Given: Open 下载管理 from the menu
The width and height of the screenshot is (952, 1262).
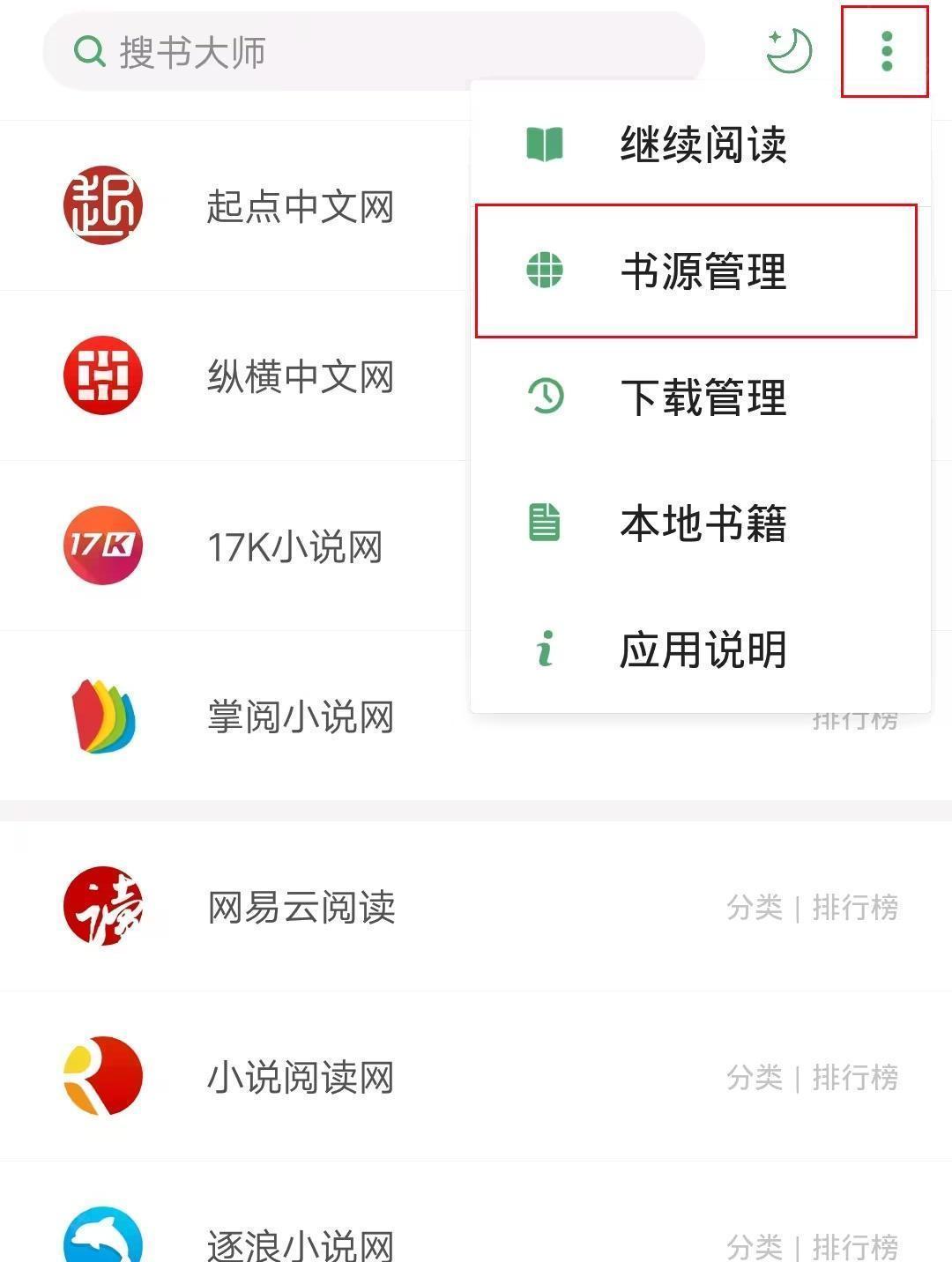Looking at the screenshot, I should coord(702,397).
